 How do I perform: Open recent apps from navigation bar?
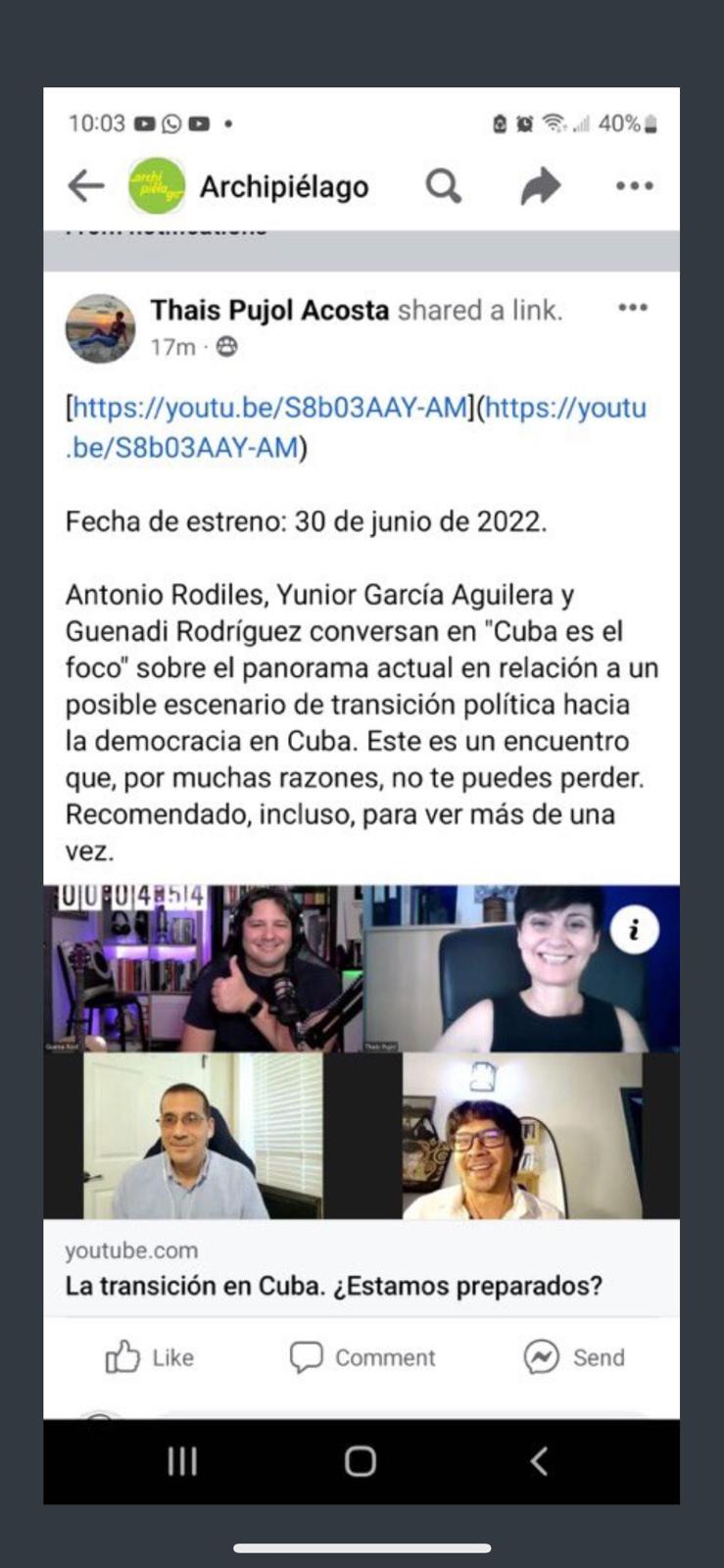coord(182,1461)
